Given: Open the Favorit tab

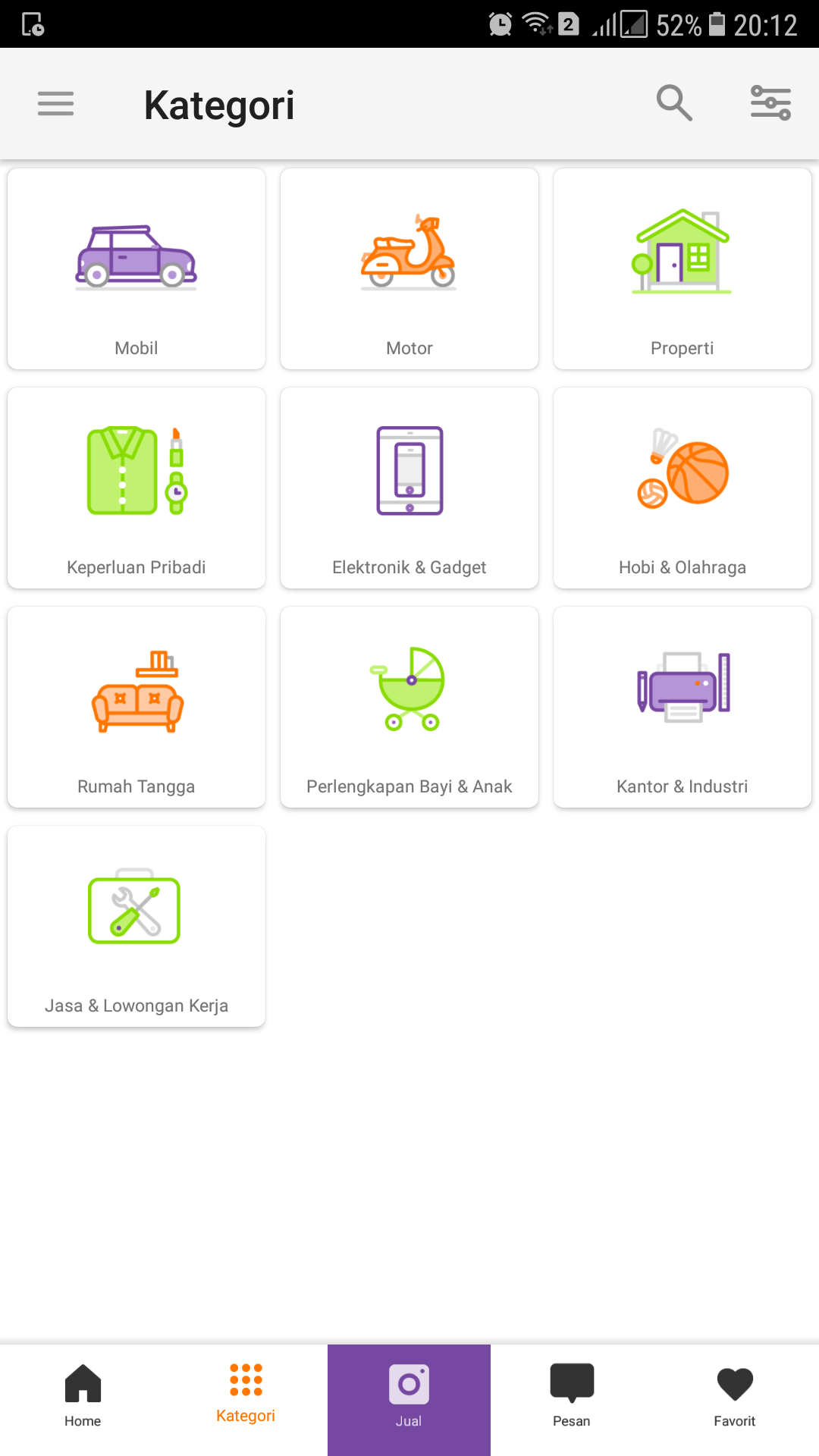Looking at the screenshot, I should click(734, 1397).
